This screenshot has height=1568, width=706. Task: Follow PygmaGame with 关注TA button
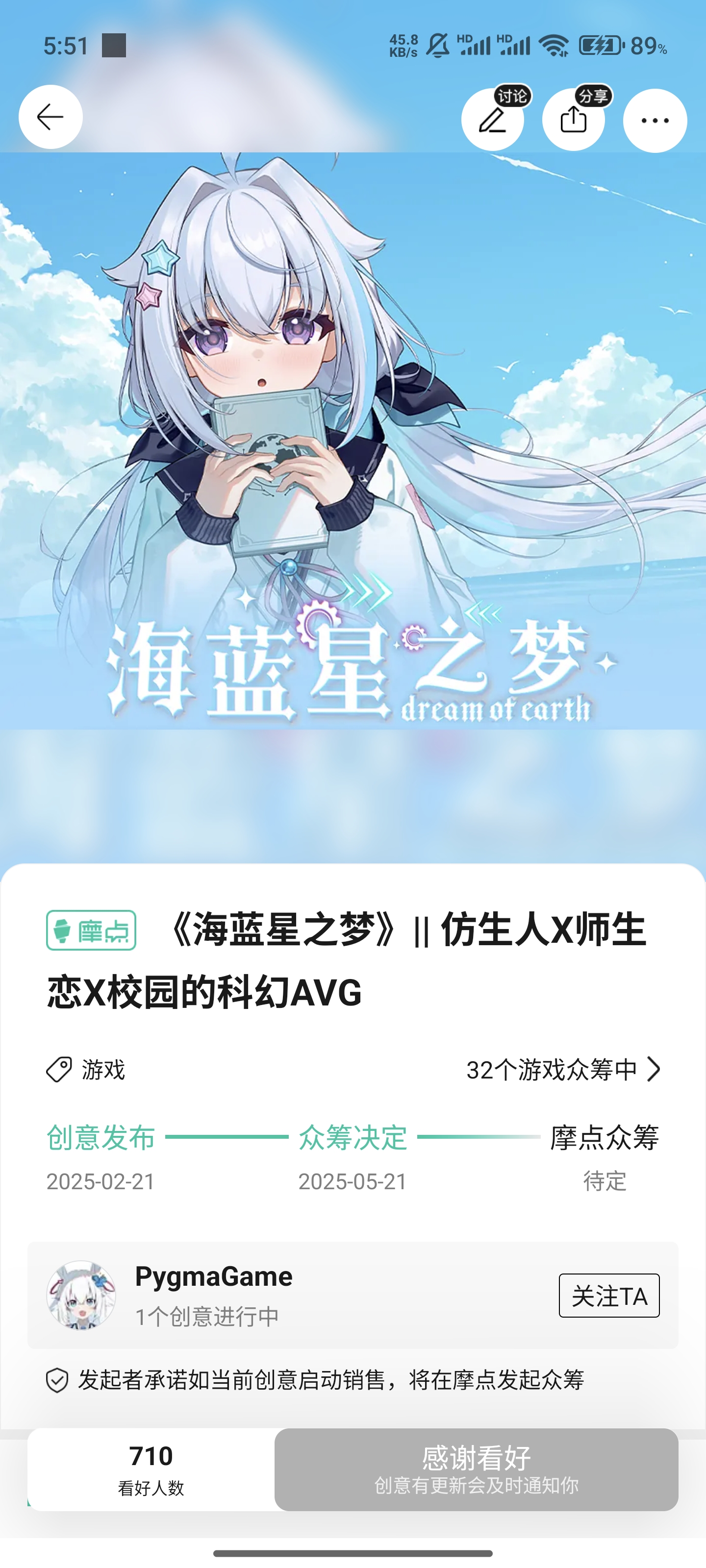click(x=608, y=1295)
